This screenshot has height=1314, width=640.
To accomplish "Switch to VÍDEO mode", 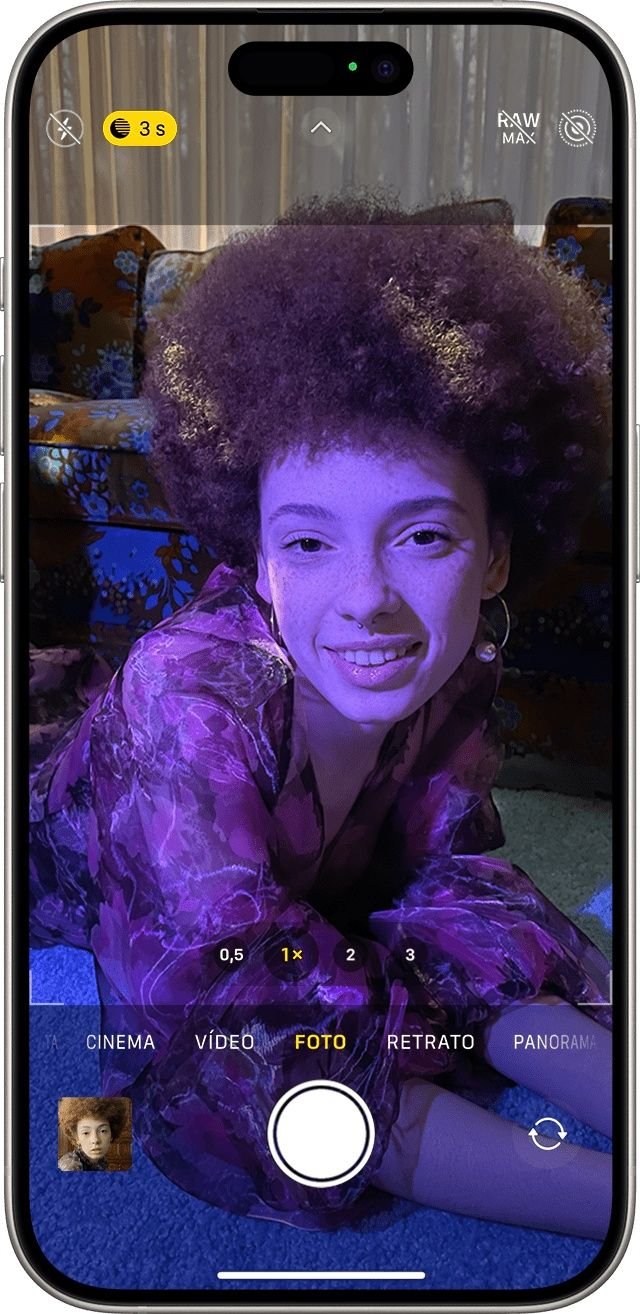I will click(224, 1042).
